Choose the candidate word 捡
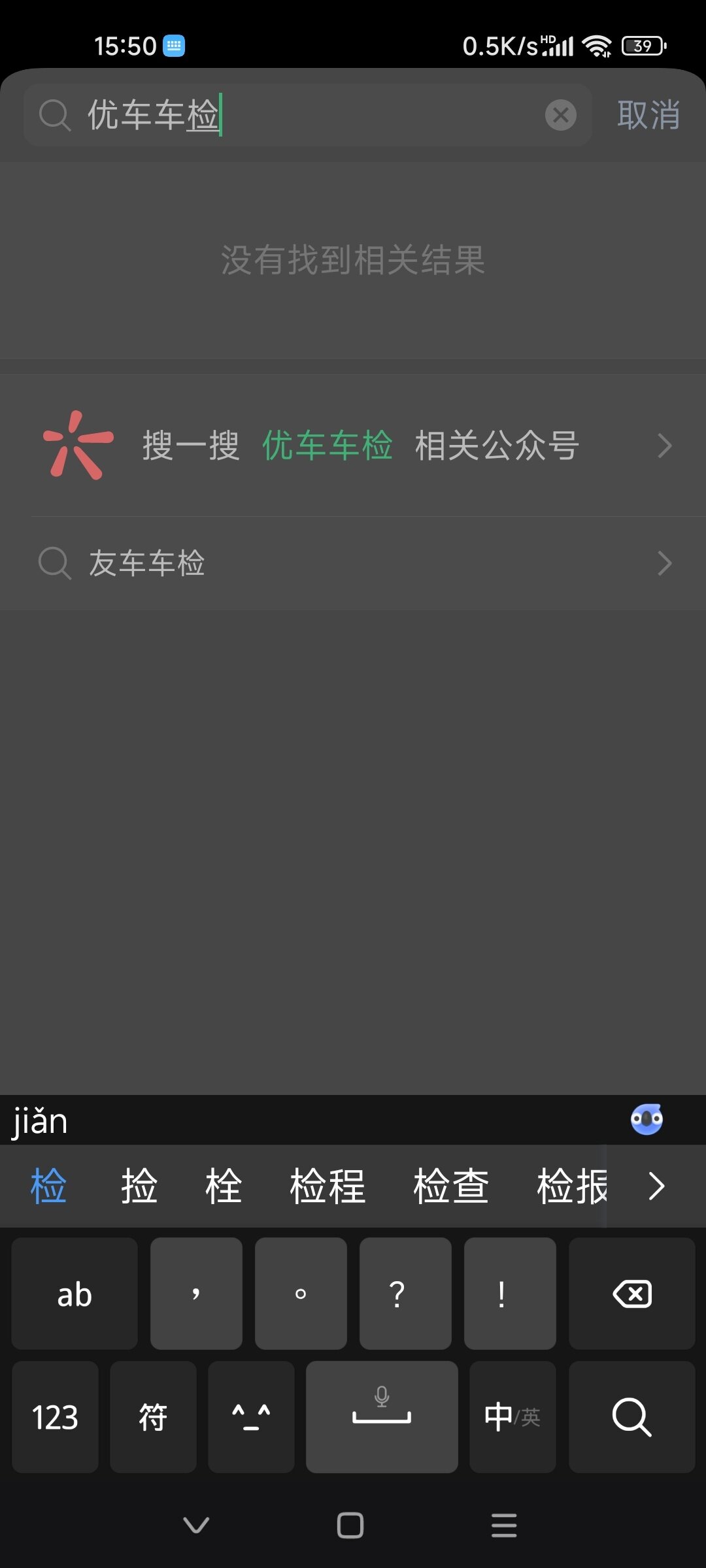The image size is (706, 1568). click(139, 1186)
